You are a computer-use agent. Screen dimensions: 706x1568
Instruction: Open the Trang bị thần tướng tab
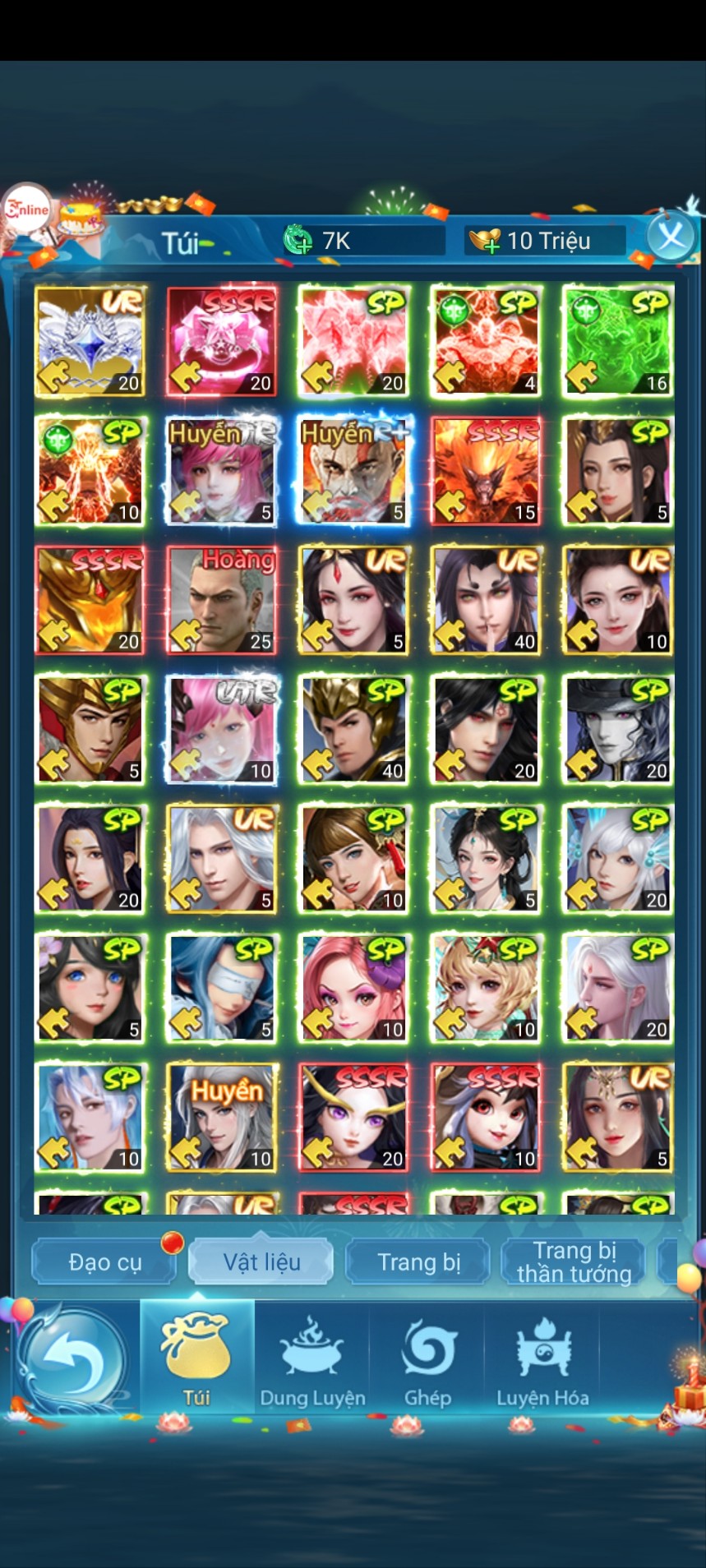[574, 1261]
